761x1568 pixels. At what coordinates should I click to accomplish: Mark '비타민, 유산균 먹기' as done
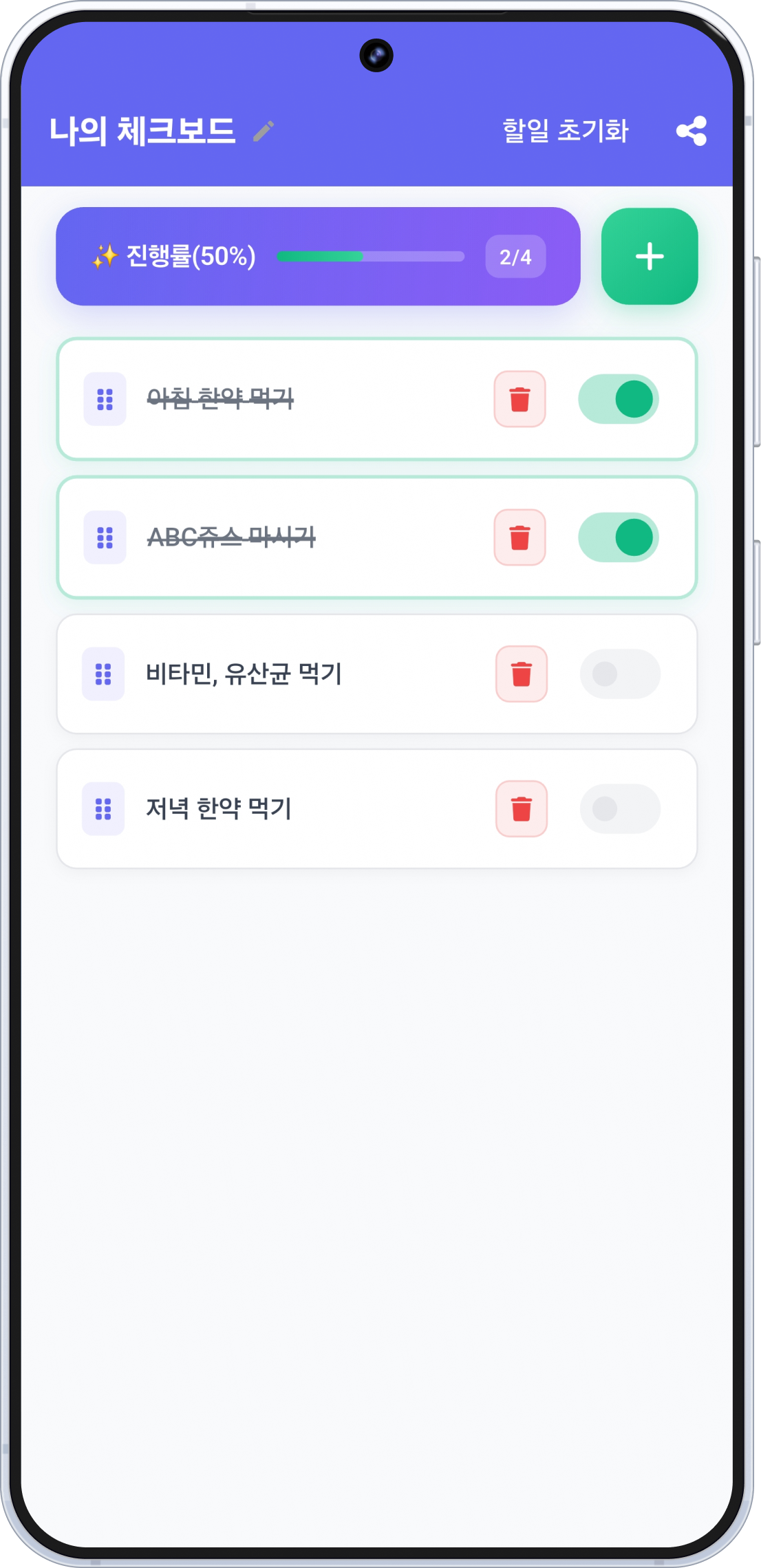(x=619, y=675)
